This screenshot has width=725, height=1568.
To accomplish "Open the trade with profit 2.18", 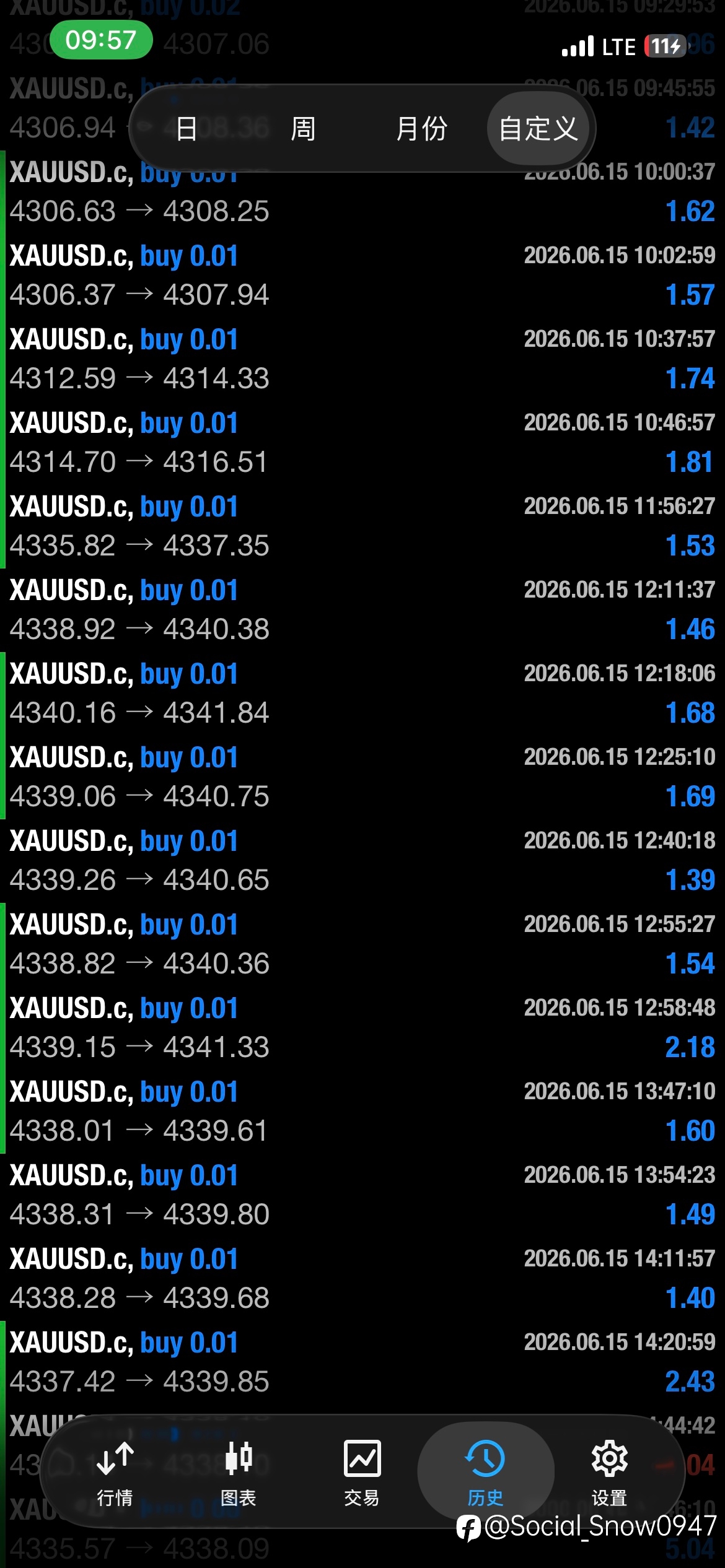I will click(362, 1028).
